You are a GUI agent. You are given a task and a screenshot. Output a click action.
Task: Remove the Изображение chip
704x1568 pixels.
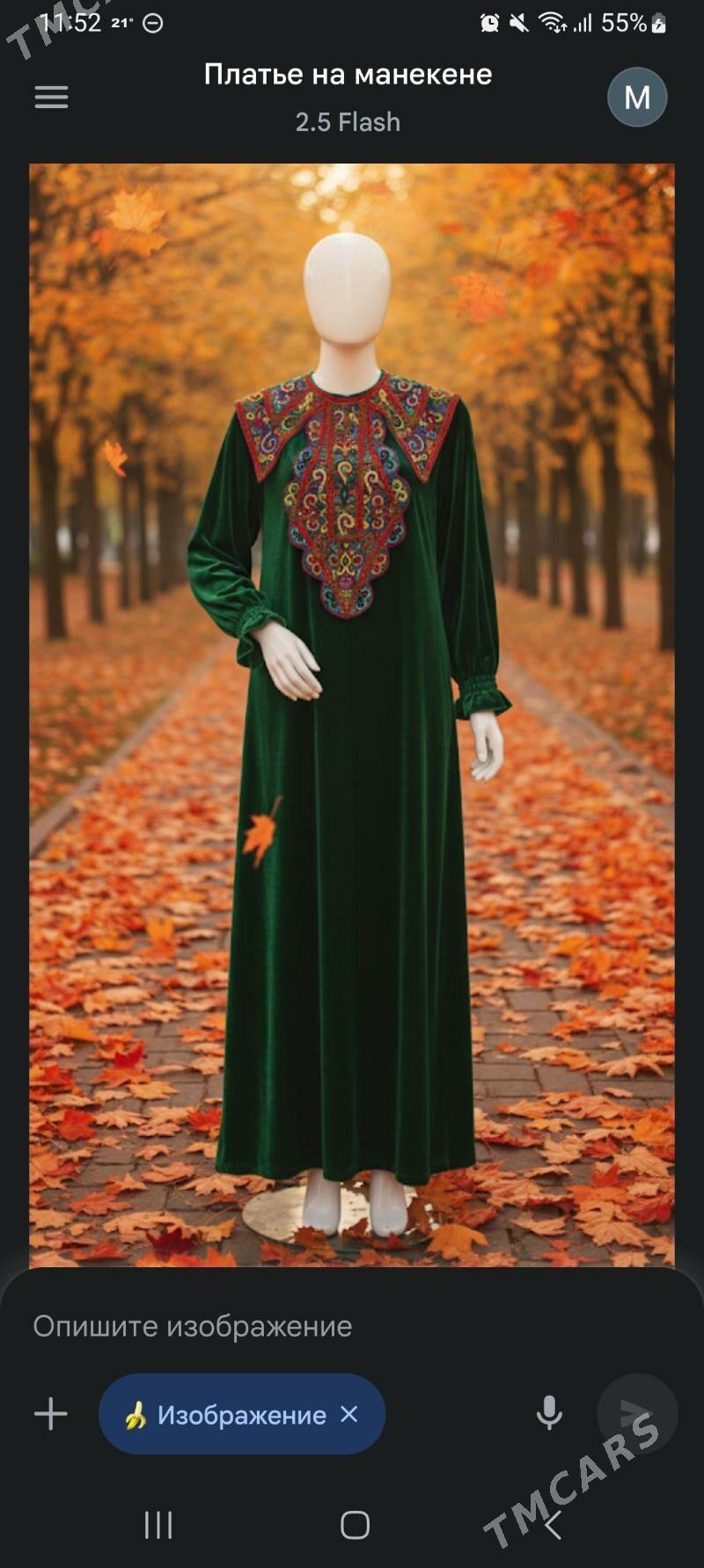click(349, 1414)
